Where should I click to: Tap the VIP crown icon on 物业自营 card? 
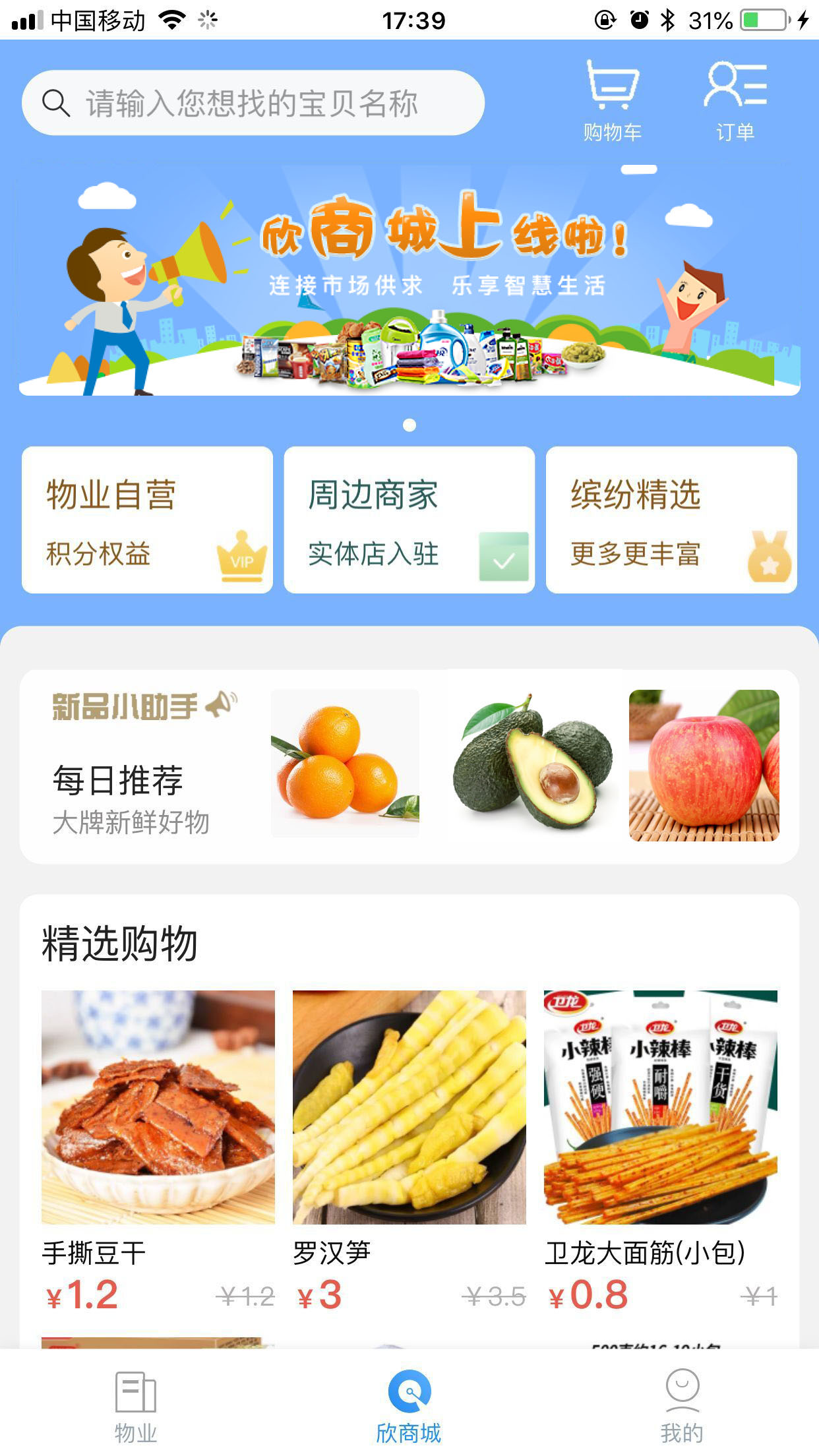tap(241, 557)
